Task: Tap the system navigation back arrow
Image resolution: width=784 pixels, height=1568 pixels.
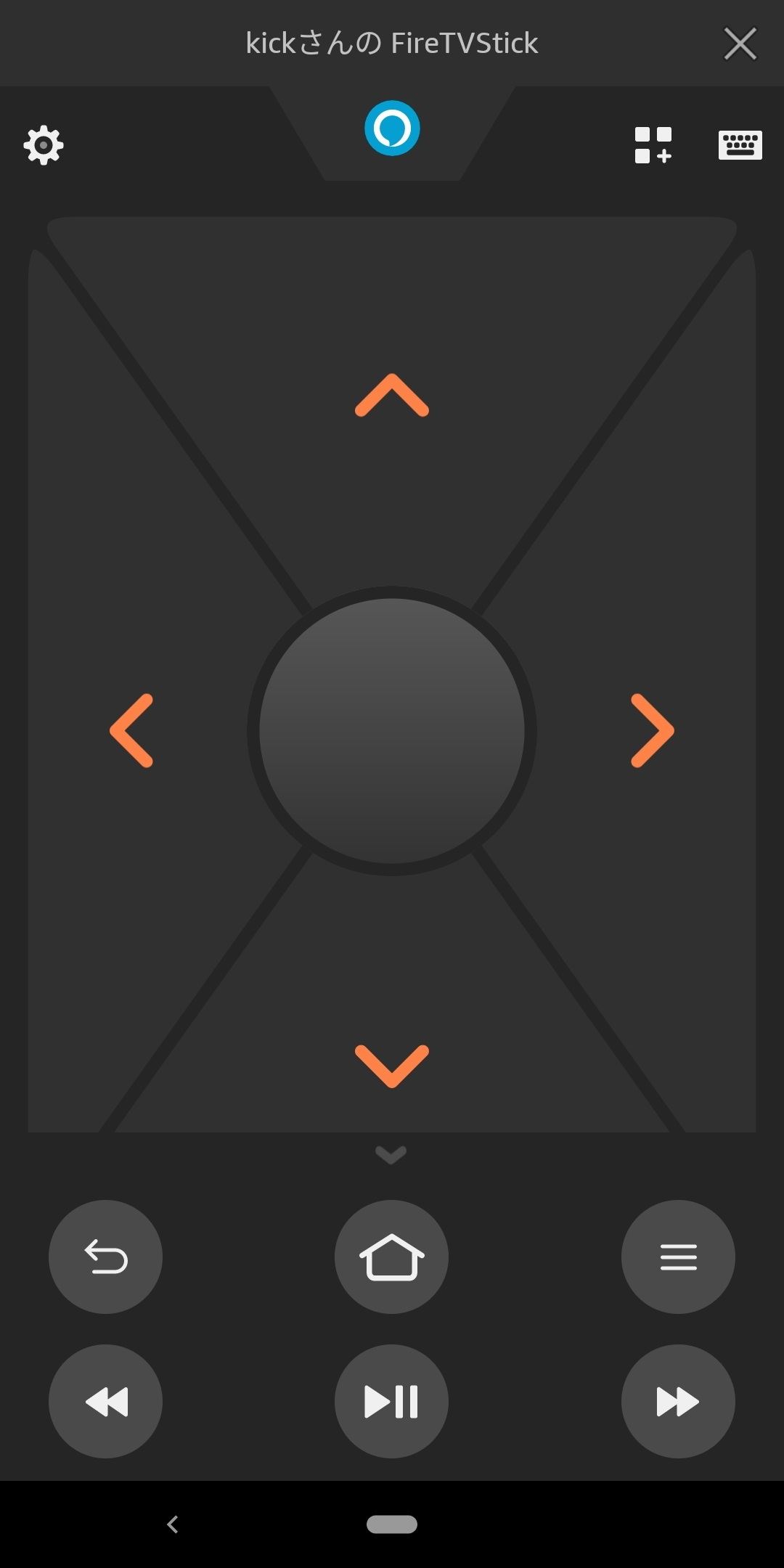Action: (173, 1524)
